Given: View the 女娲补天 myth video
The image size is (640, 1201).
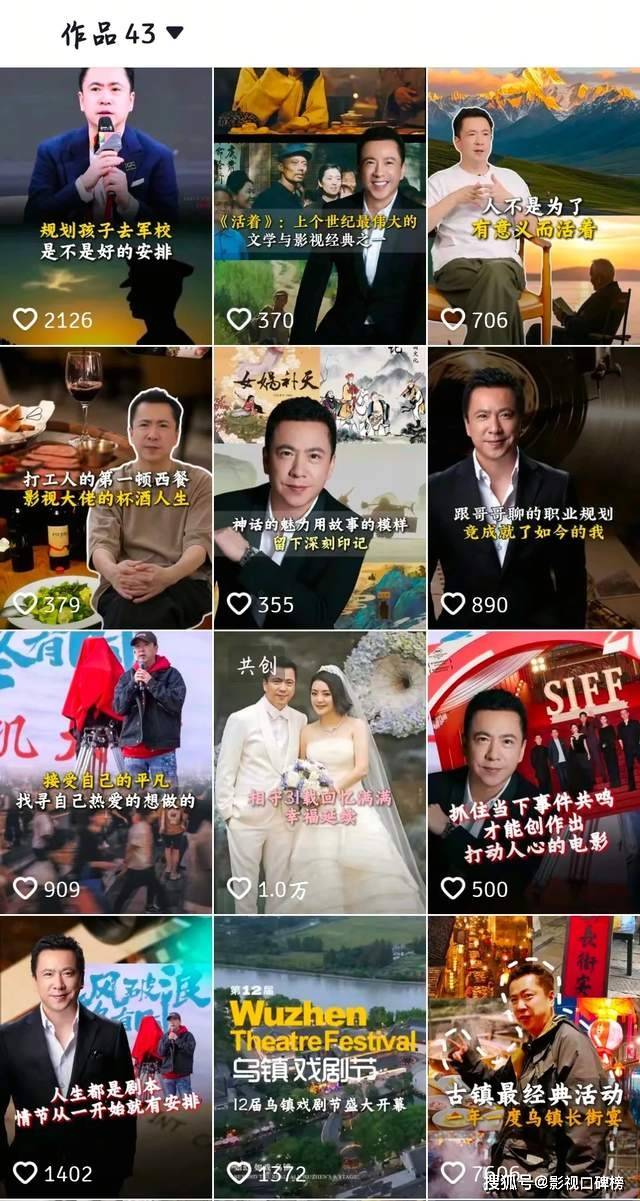Looking at the screenshot, I should (319, 488).
